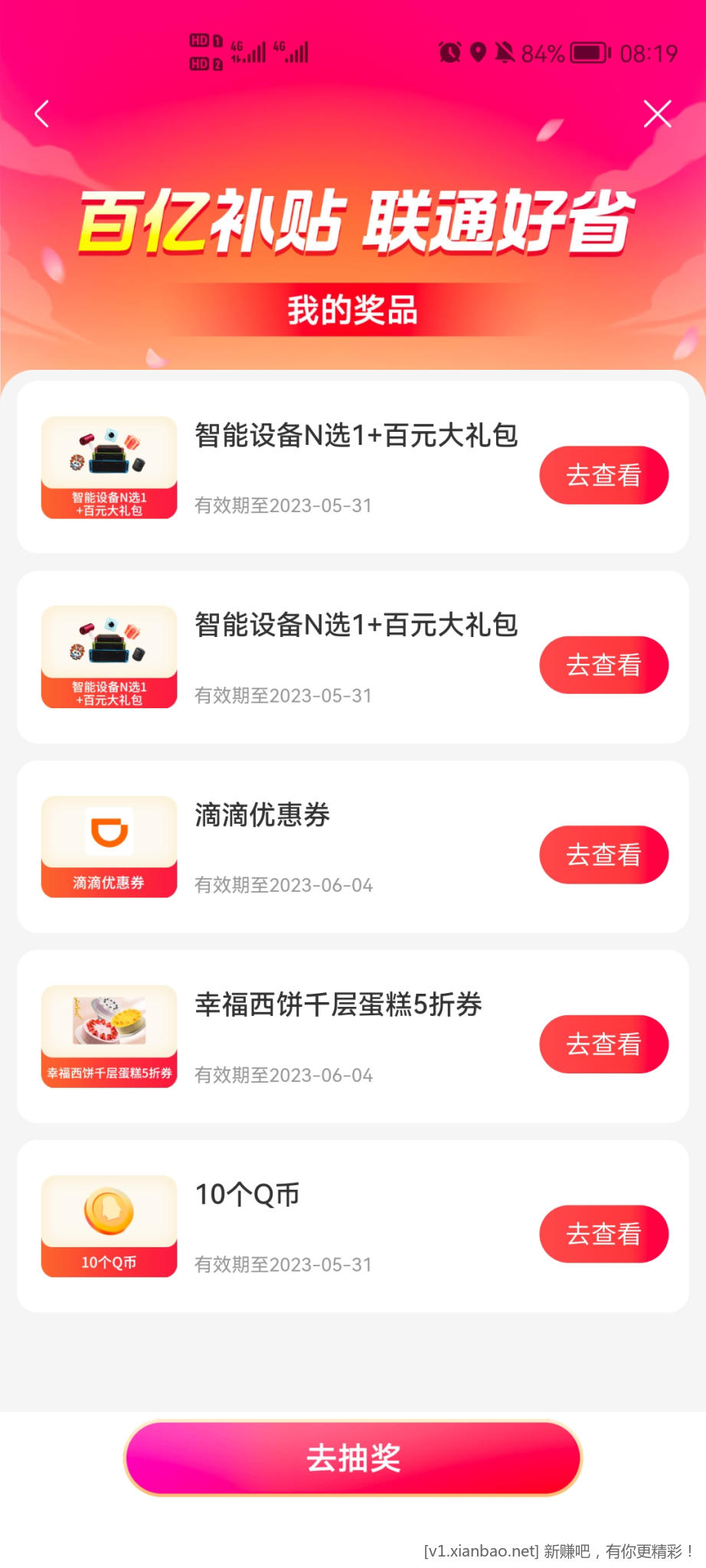Check the 10个Q币 prize details
This screenshot has height=1568, width=706.
603,1234
